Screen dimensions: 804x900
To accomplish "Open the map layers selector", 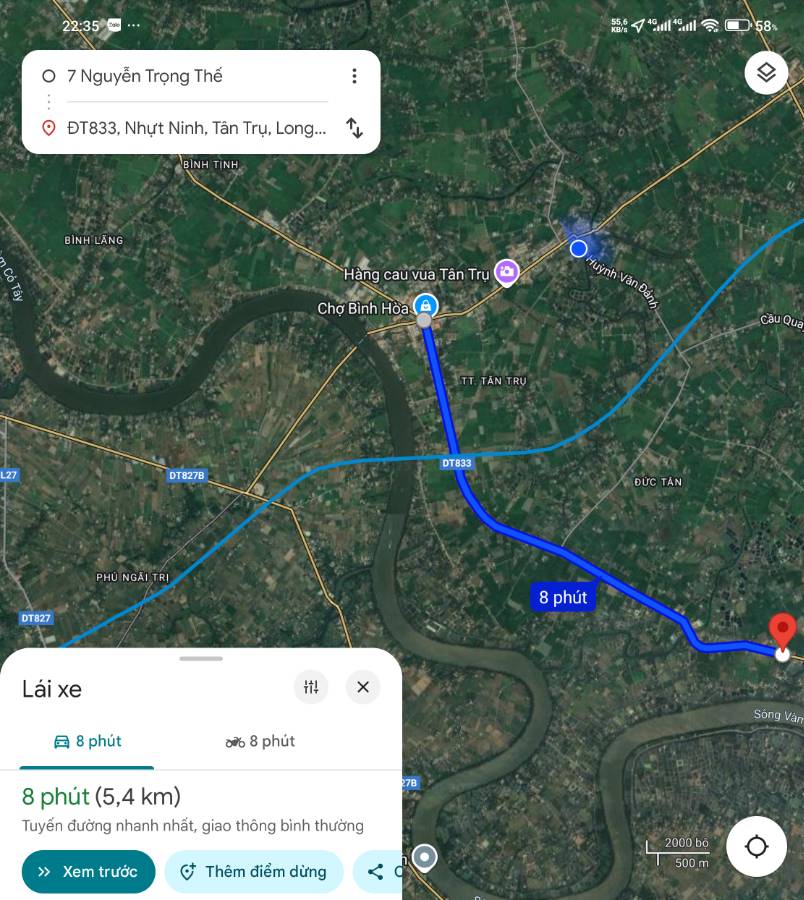I will (x=766, y=72).
